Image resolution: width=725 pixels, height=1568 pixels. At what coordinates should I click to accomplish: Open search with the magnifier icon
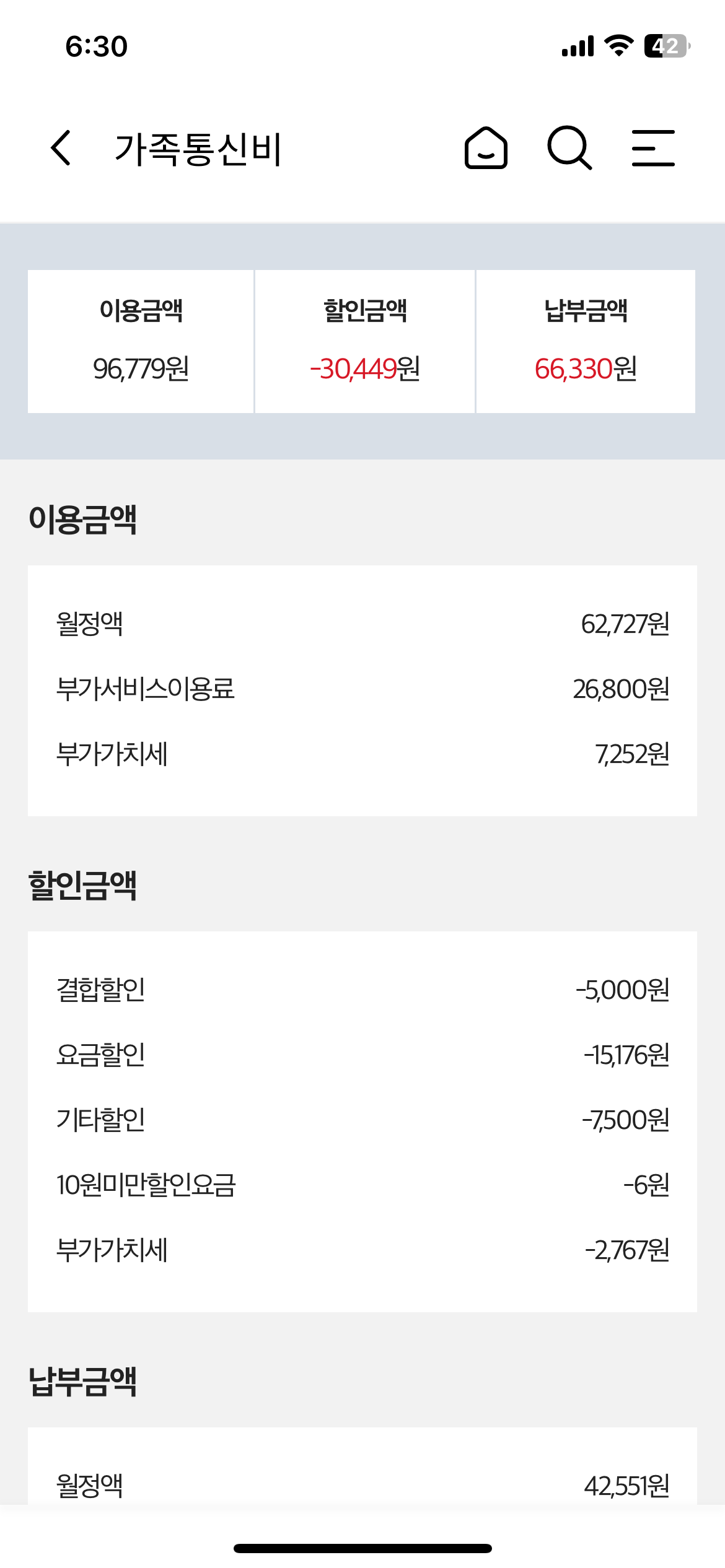(x=569, y=148)
